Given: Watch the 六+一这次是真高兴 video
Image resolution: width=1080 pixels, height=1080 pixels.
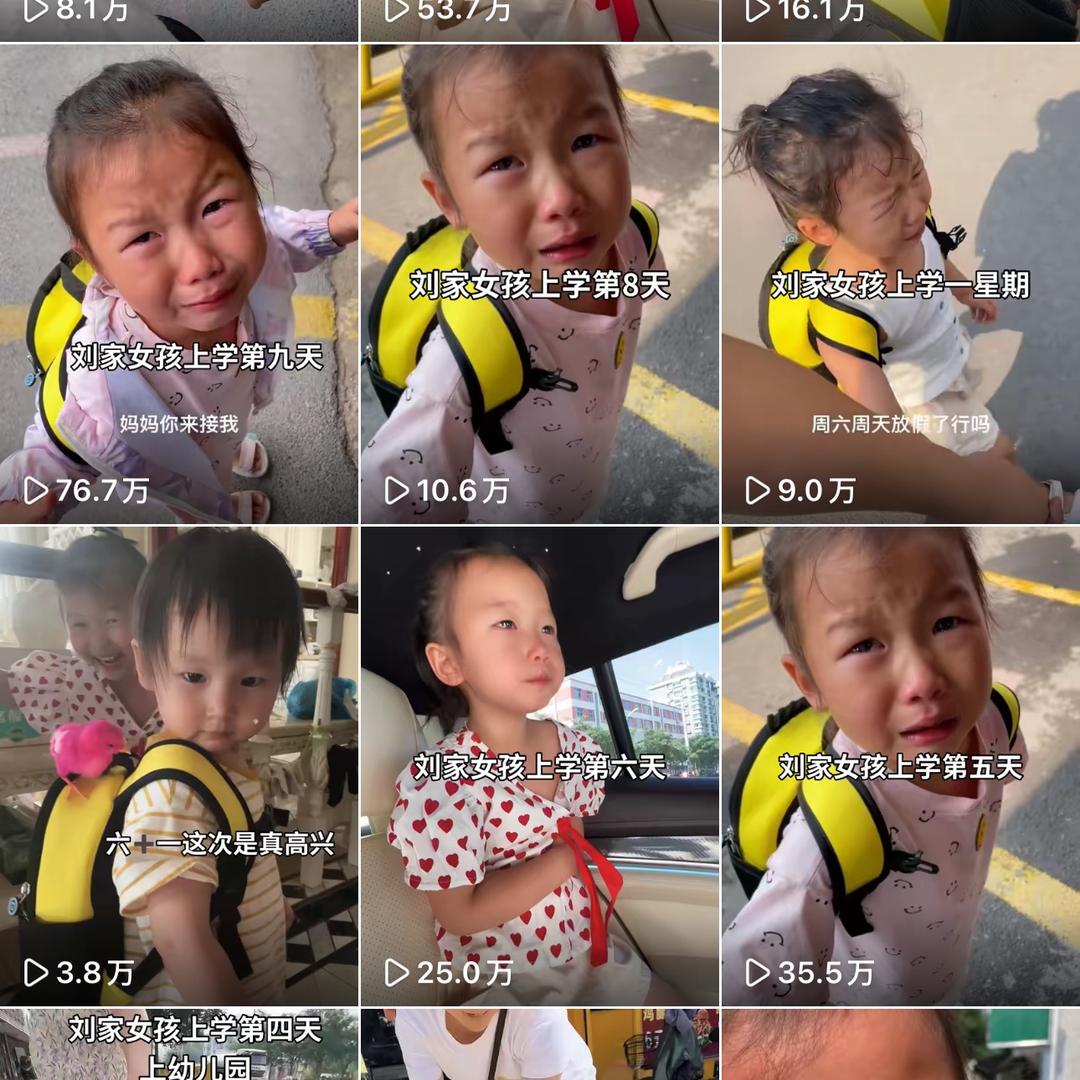Looking at the screenshot, I should [x=179, y=765].
